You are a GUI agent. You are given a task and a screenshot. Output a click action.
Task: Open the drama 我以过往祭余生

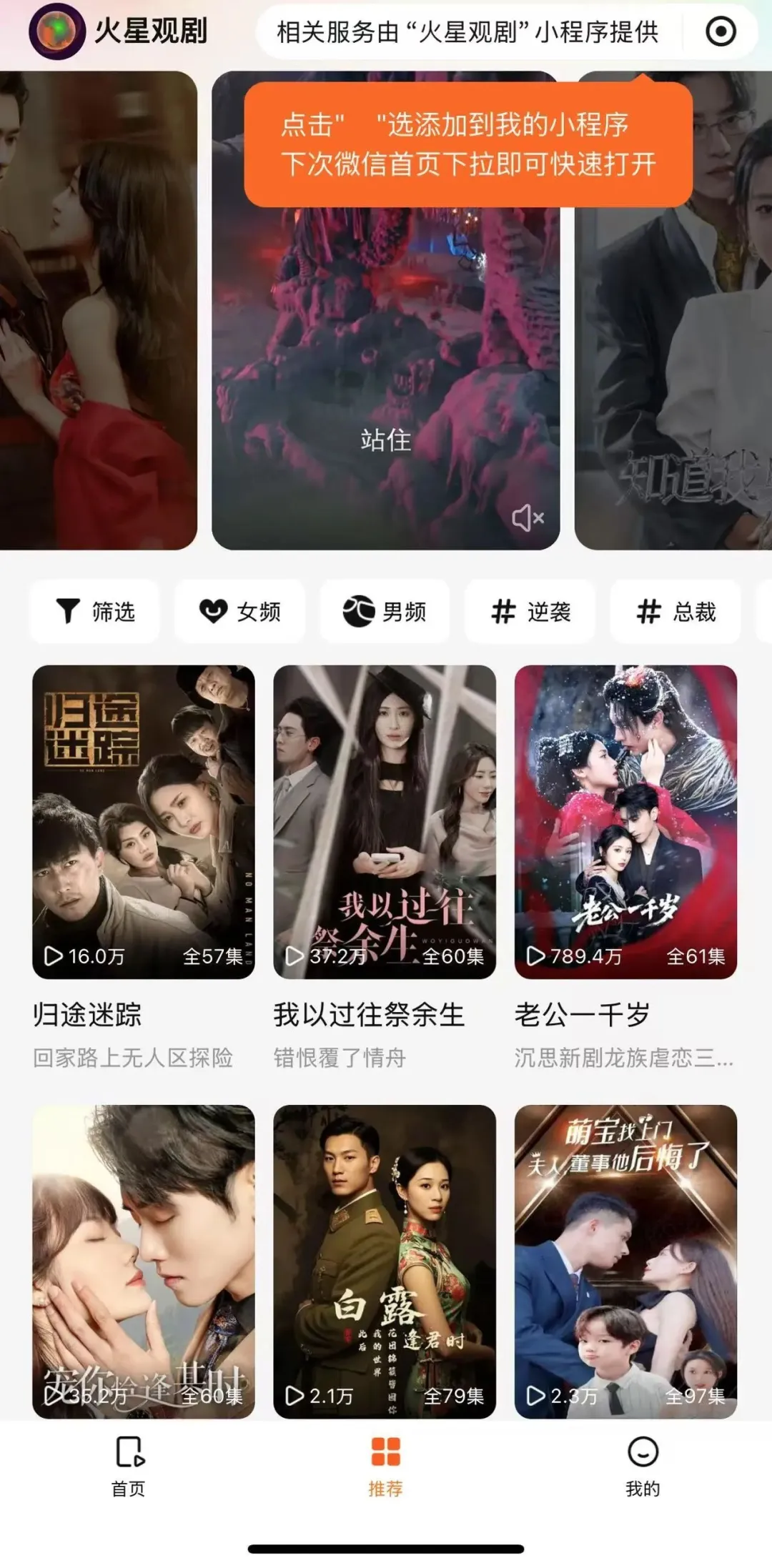(x=385, y=822)
